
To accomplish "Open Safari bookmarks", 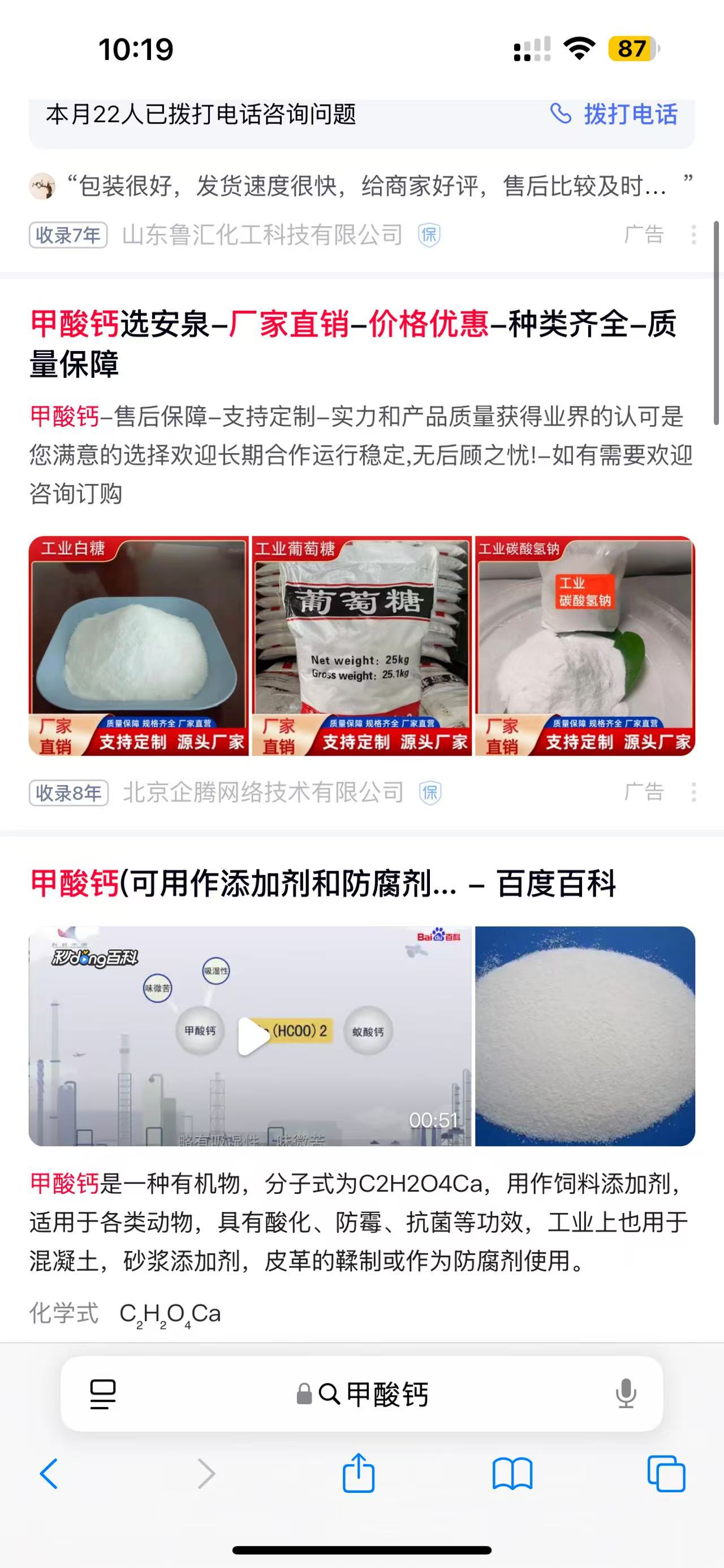I will tap(512, 1474).
